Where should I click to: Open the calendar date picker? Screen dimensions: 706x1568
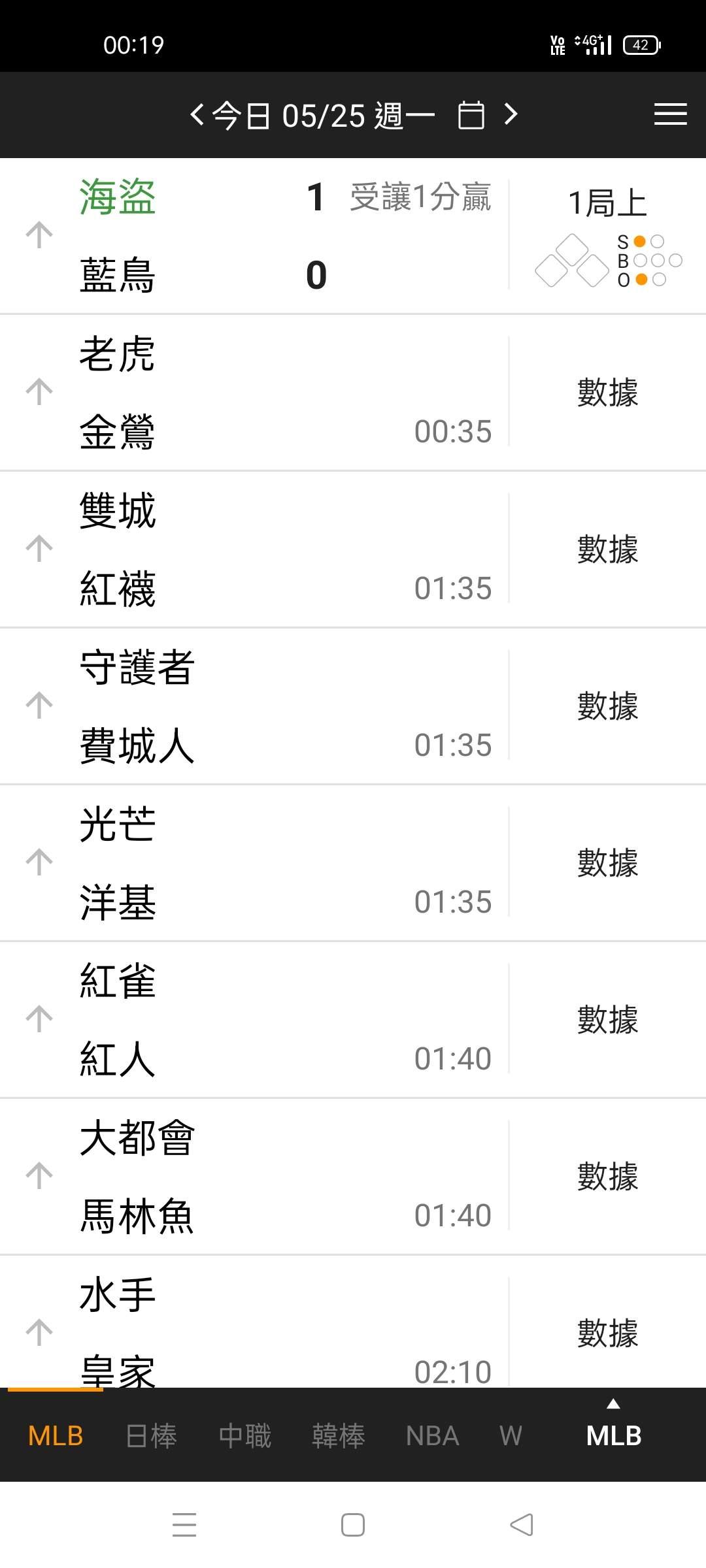click(x=471, y=116)
